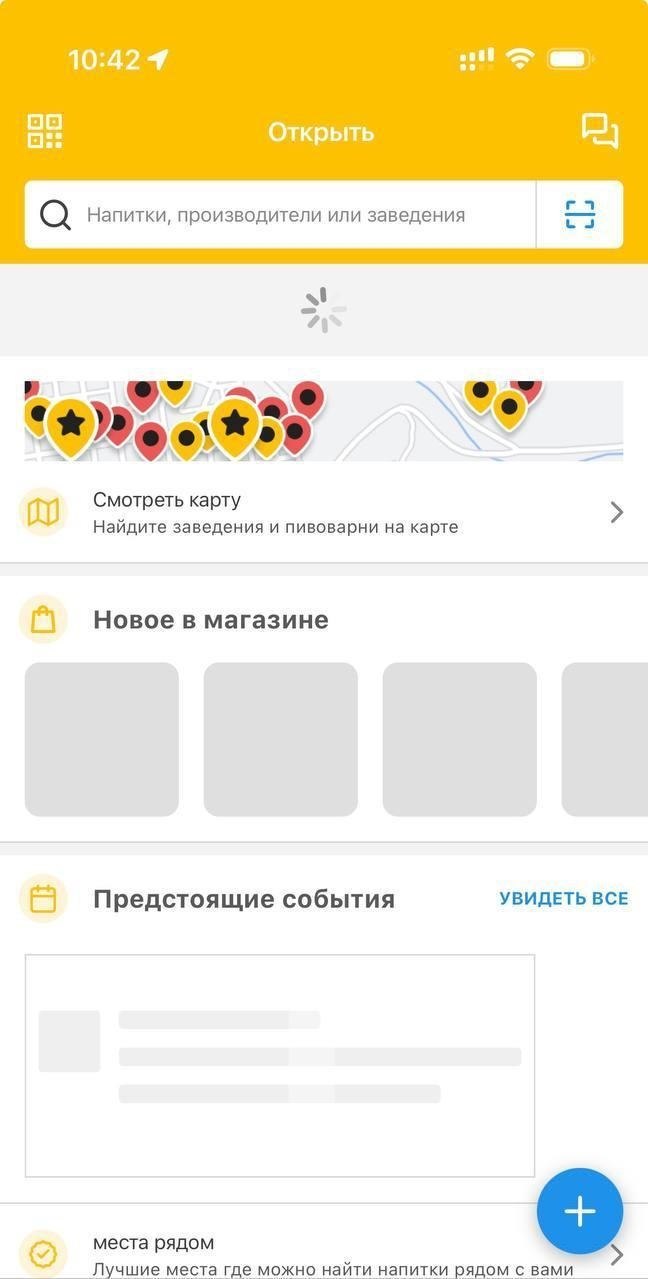
Task: Open the barcode scanner
Action: (x=580, y=214)
